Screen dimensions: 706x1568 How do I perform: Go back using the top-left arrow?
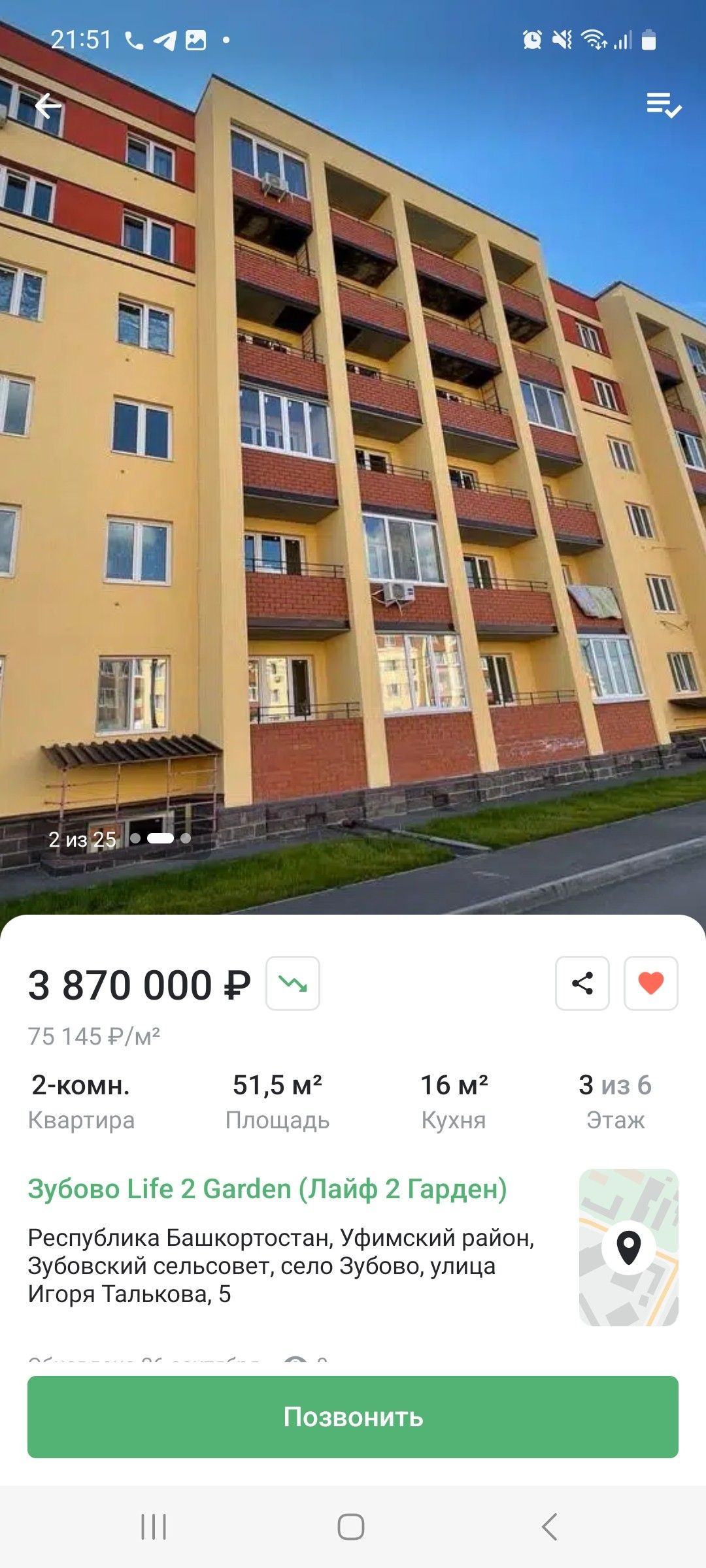(48, 105)
